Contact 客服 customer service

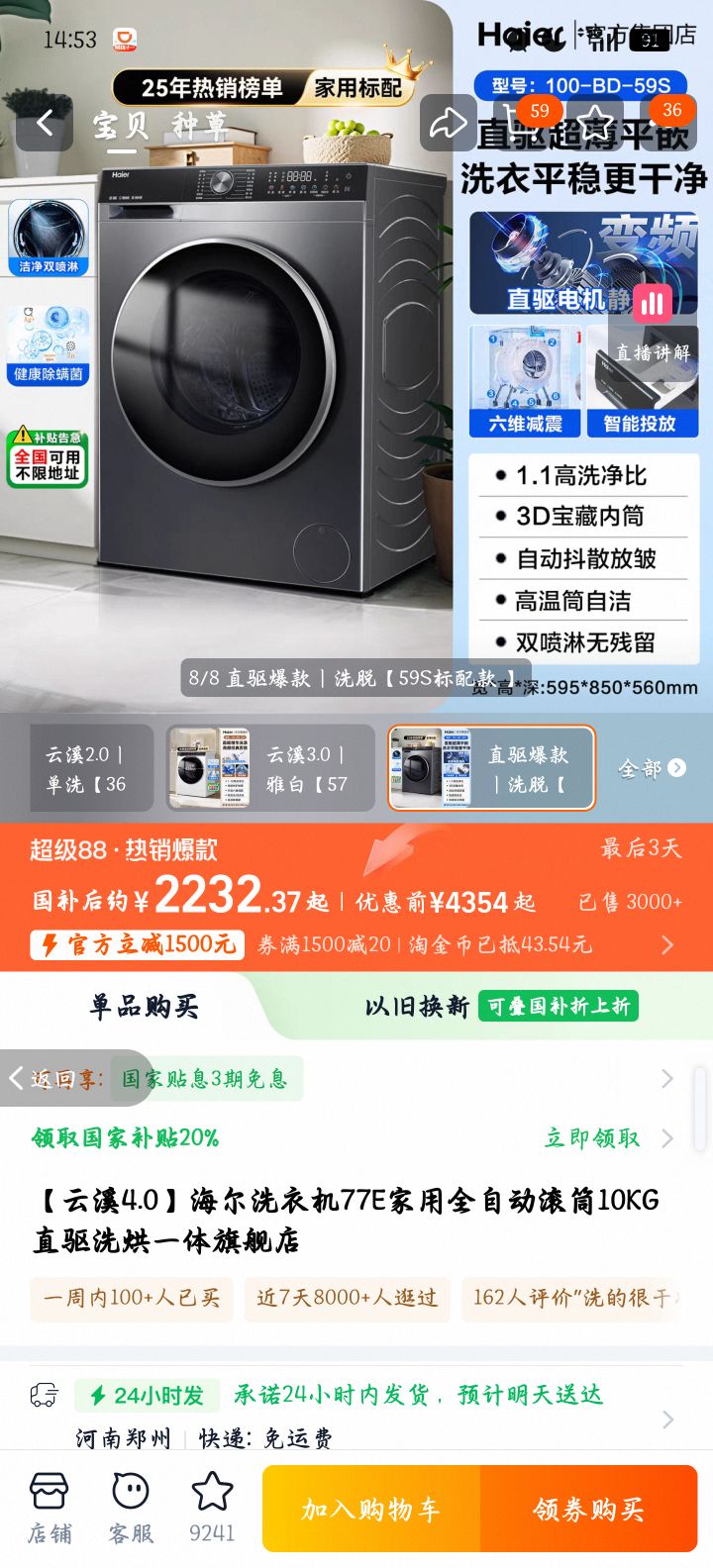tap(129, 1508)
